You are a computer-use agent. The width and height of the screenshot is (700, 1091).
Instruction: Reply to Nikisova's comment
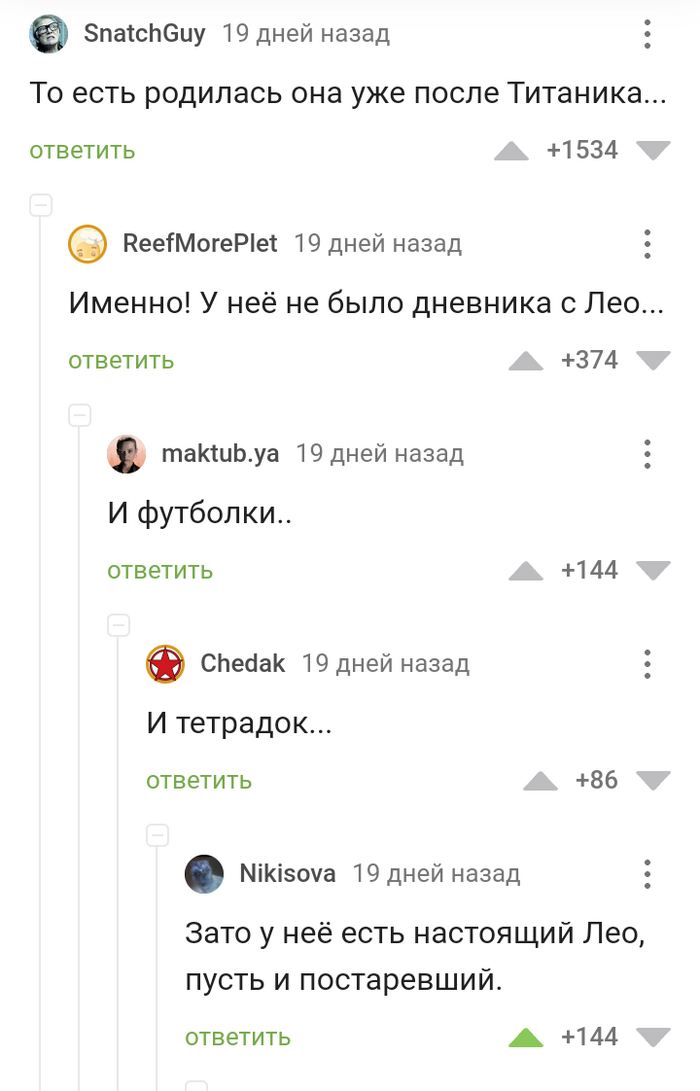click(x=238, y=1038)
